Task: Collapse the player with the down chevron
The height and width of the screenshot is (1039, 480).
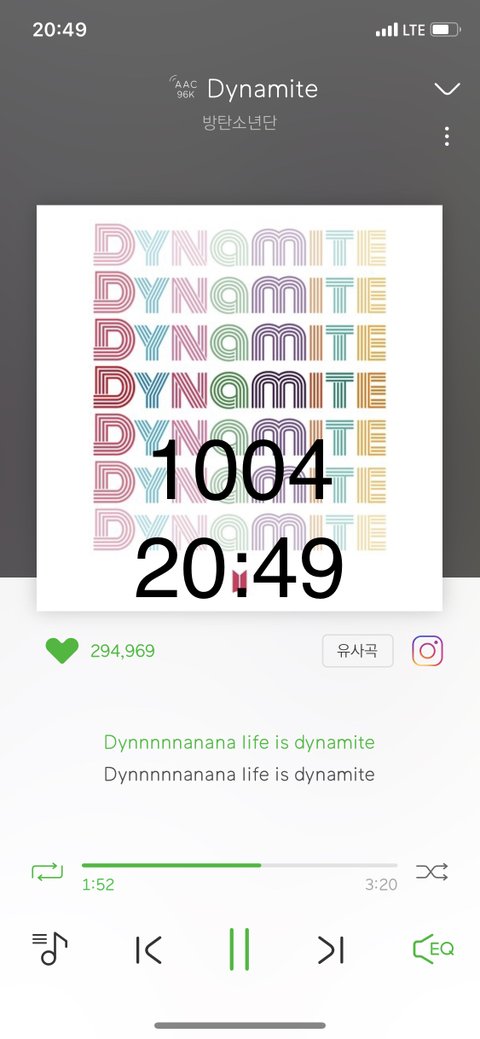Action: [446, 89]
